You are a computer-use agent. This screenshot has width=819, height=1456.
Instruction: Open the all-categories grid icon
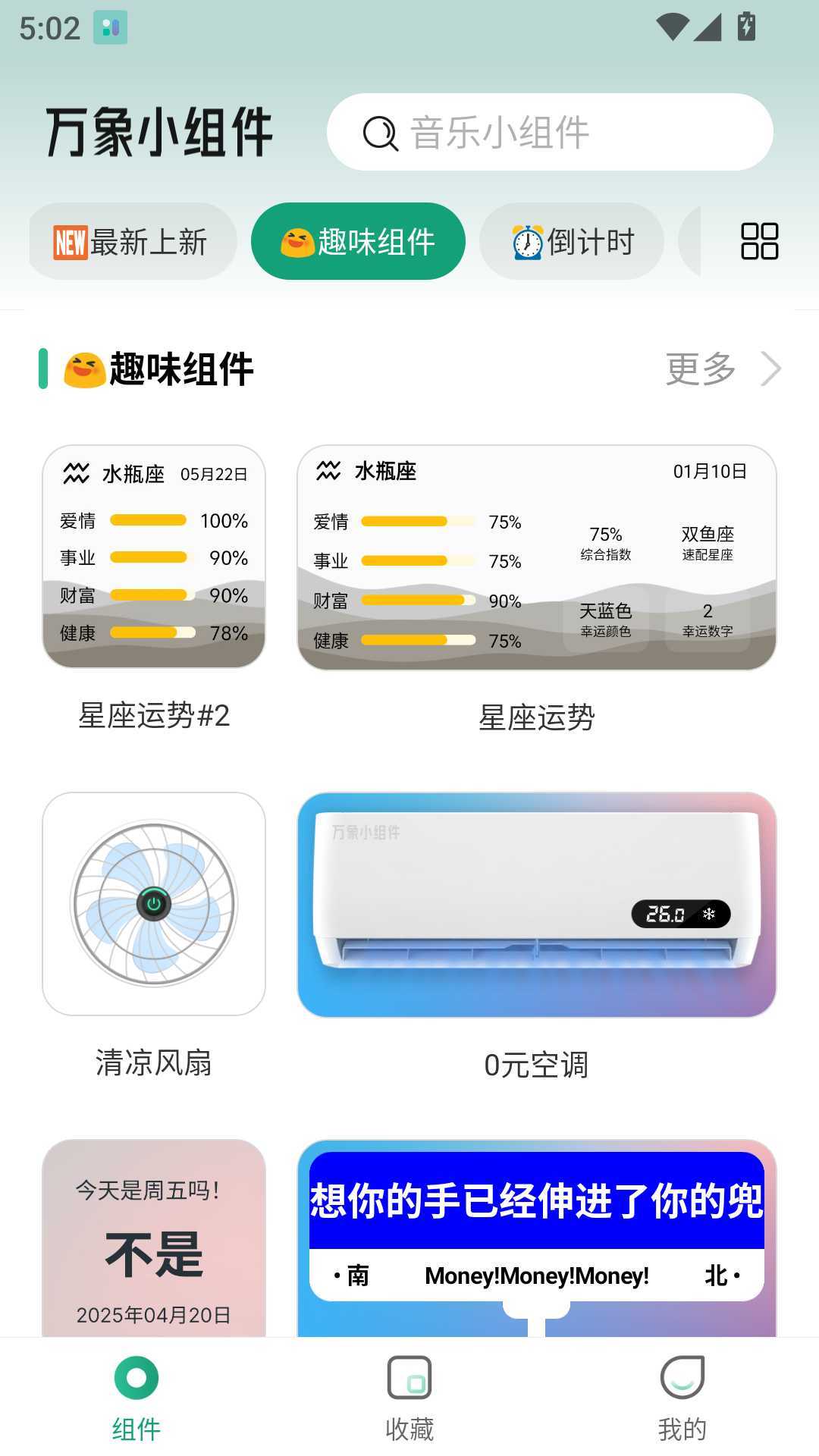(x=759, y=241)
